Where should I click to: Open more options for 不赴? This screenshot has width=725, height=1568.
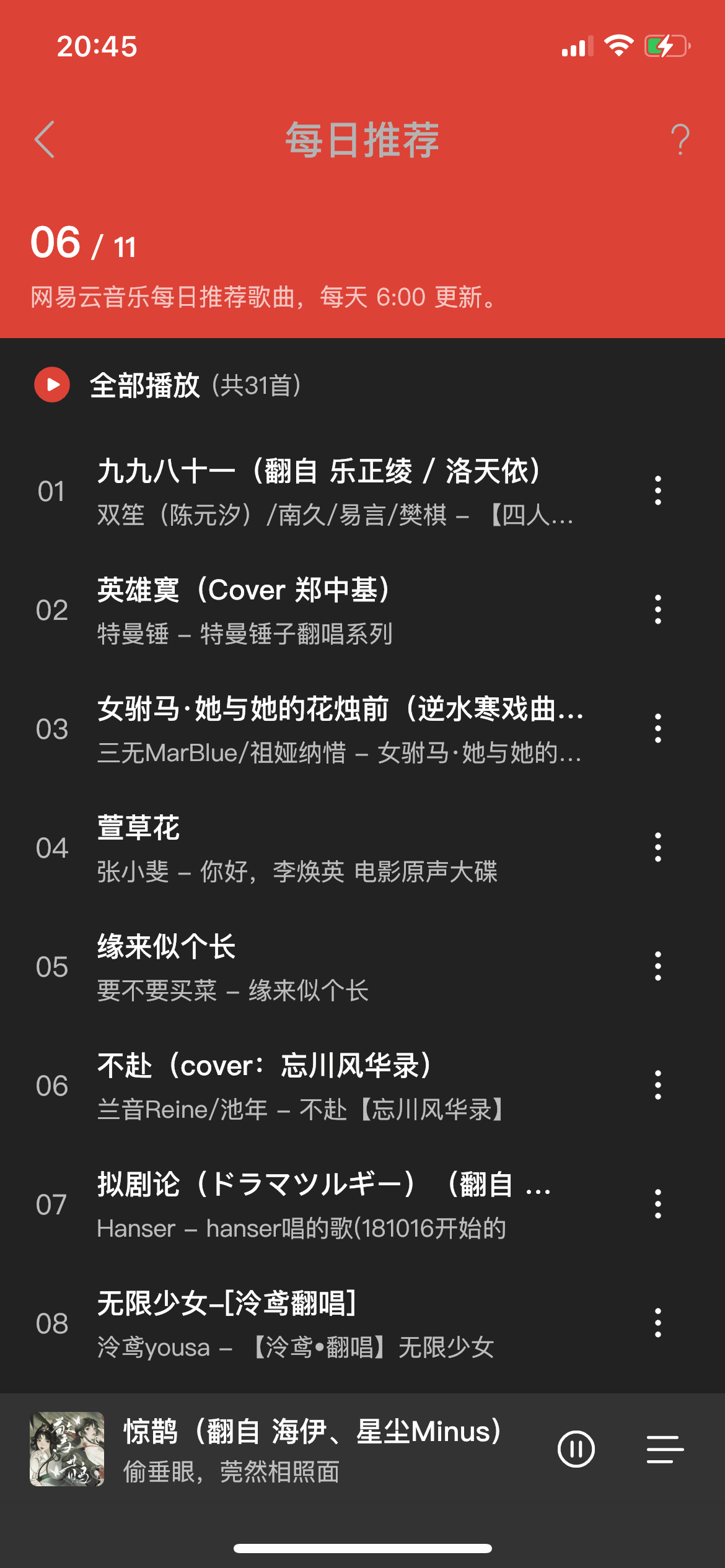(657, 1086)
